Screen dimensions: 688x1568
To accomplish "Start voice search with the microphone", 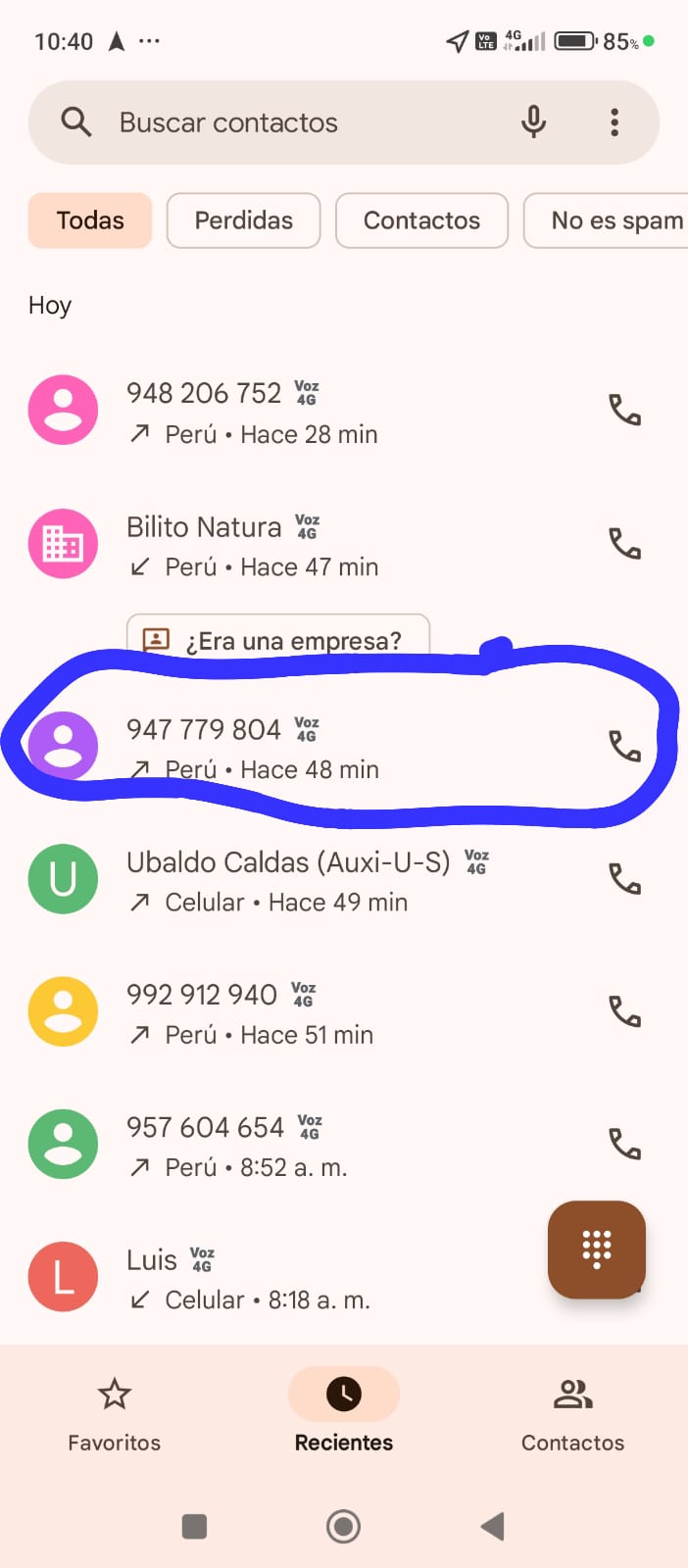I will 533,122.
